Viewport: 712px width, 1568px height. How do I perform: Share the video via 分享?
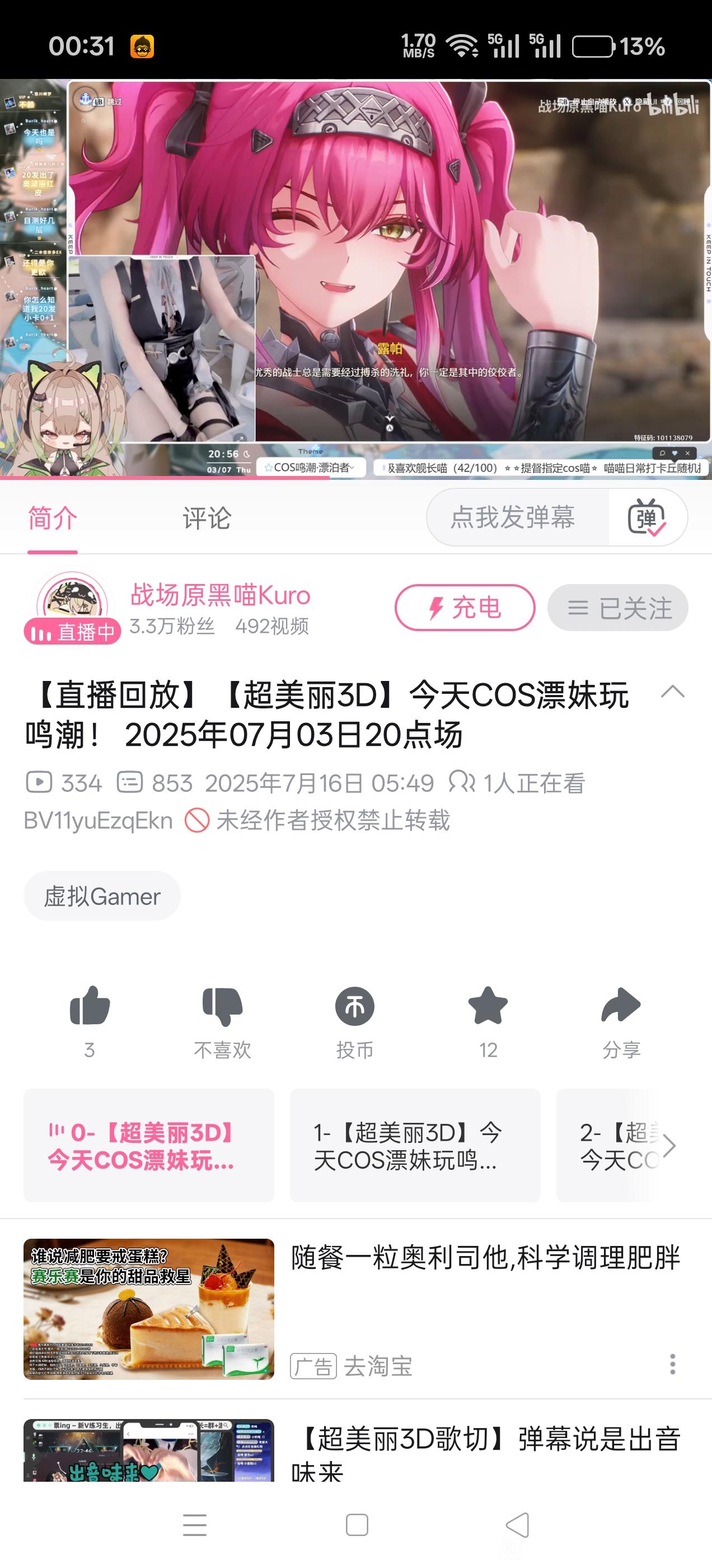click(621, 1007)
